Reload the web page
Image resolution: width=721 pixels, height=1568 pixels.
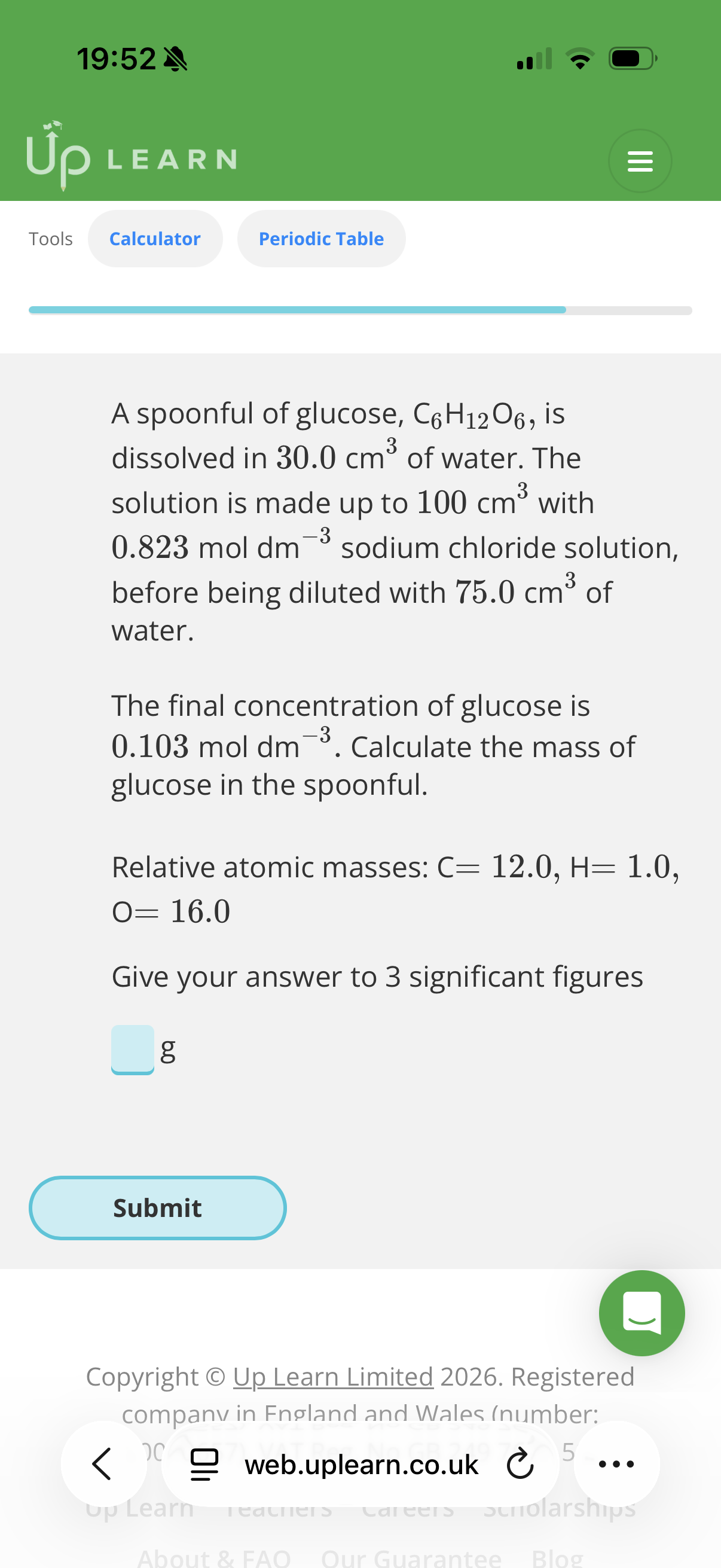pos(520,1464)
